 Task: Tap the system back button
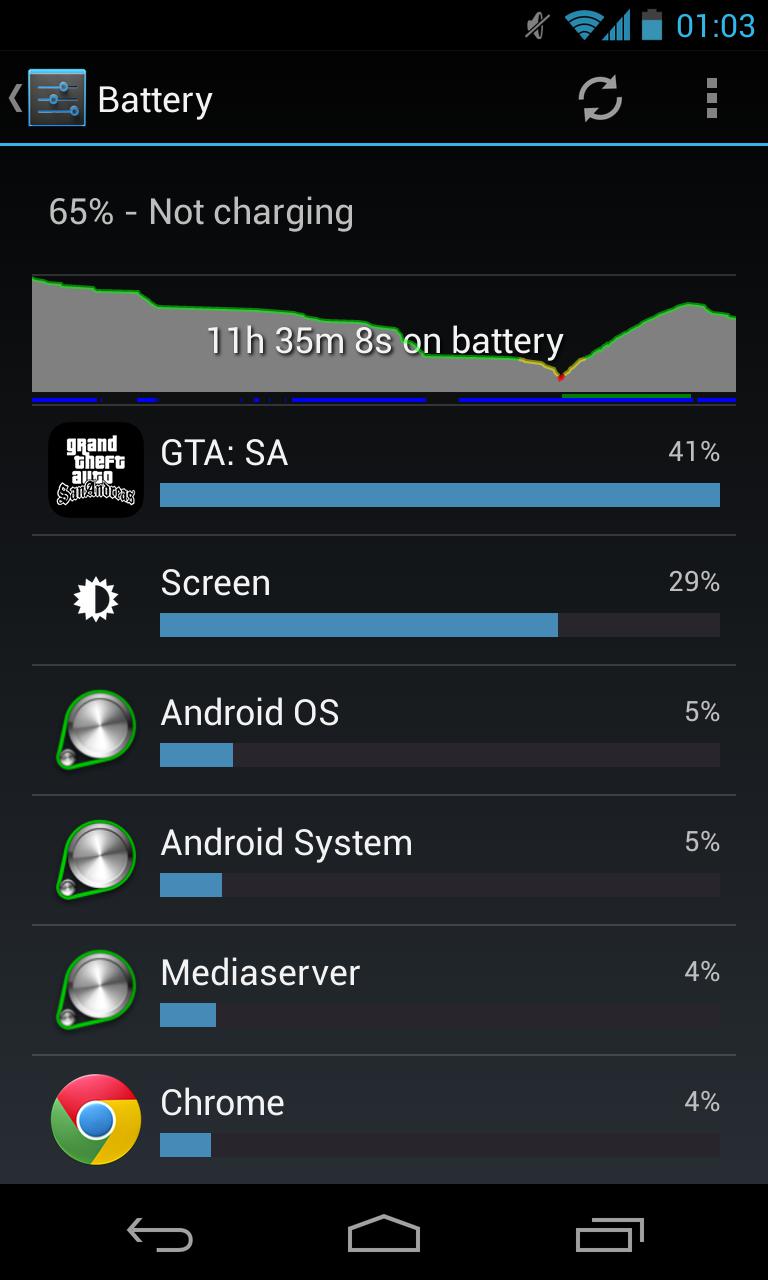point(160,1235)
